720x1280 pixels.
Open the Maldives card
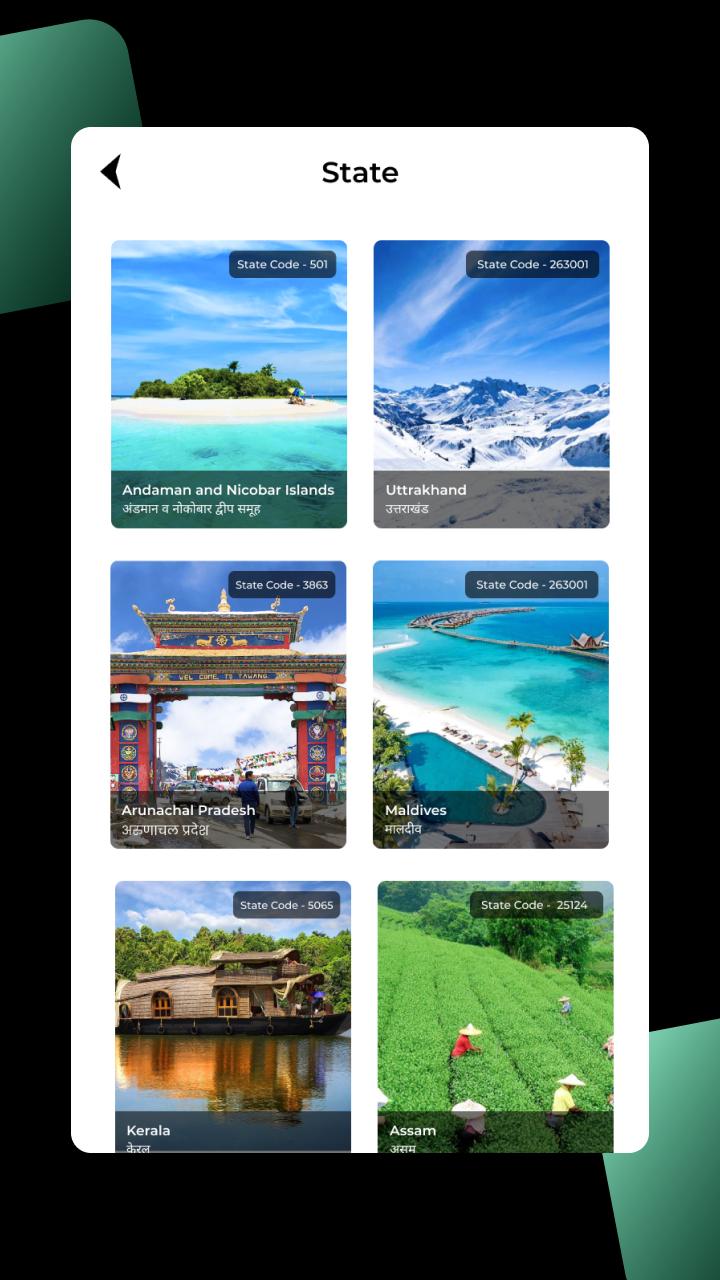[491, 704]
